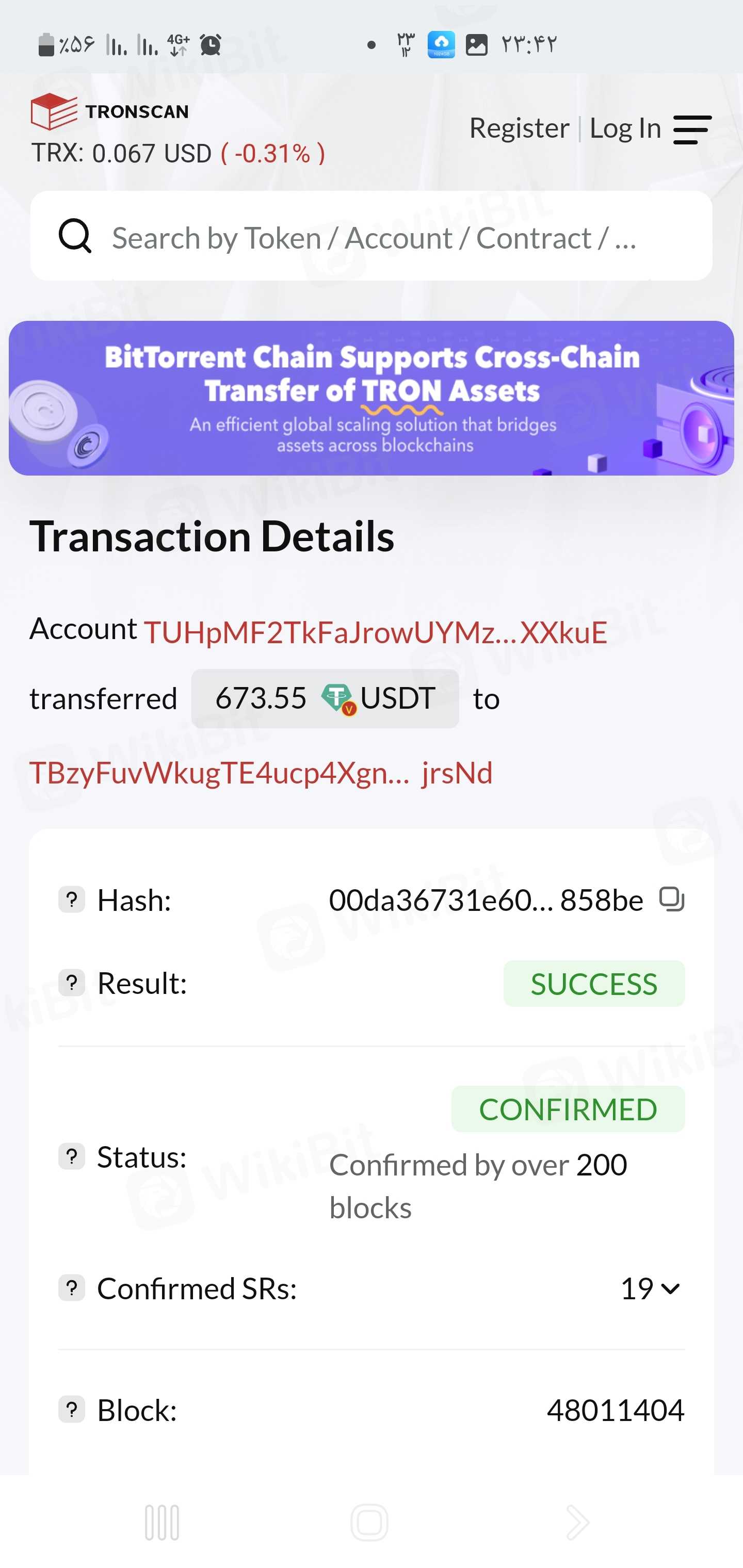Open block 48011404
The width and height of the screenshot is (743, 1568).
[x=615, y=1410]
